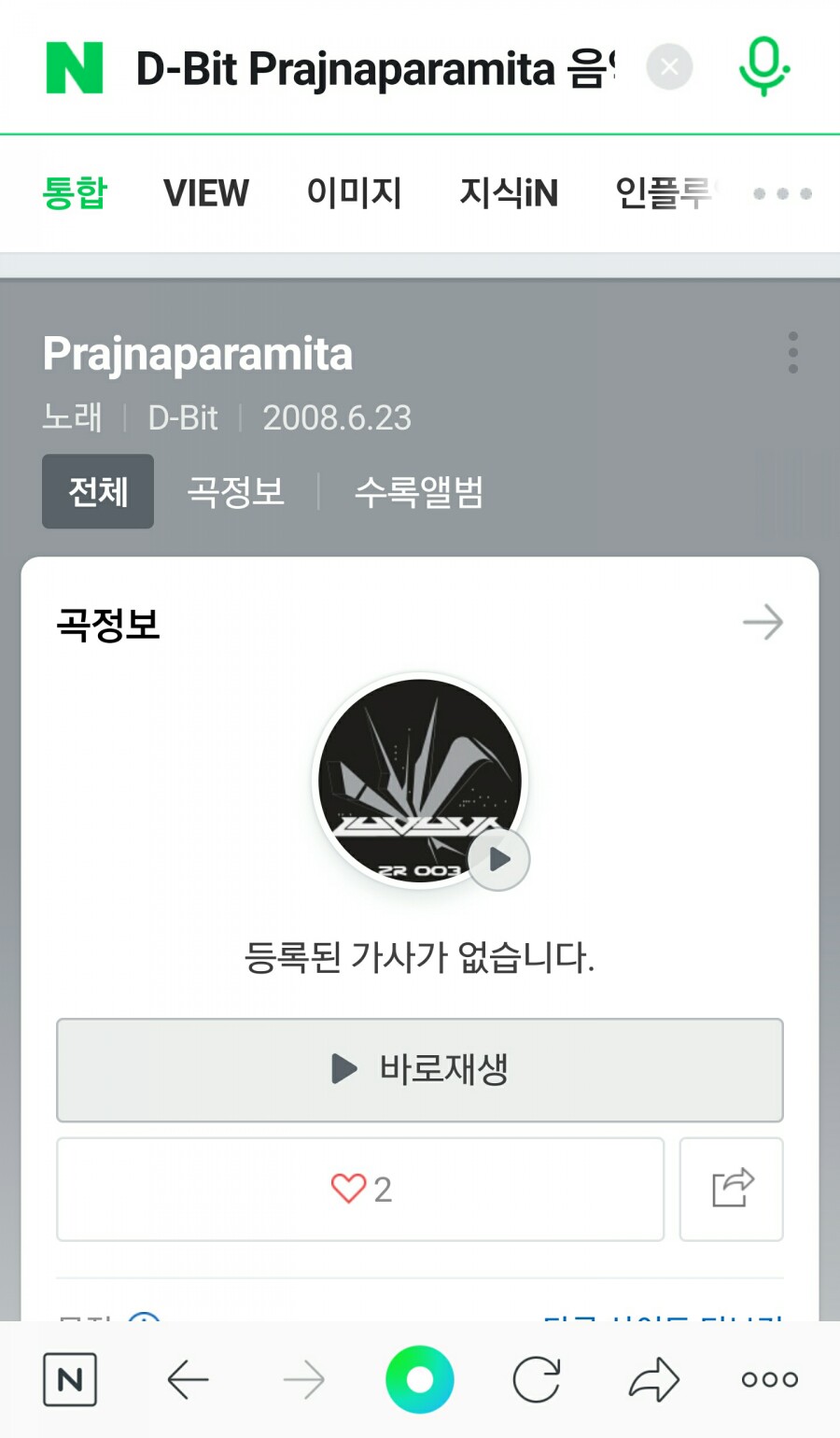This screenshot has width=840, height=1438.
Task: Tap the 바로재생 button
Action: click(x=420, y=1069)
